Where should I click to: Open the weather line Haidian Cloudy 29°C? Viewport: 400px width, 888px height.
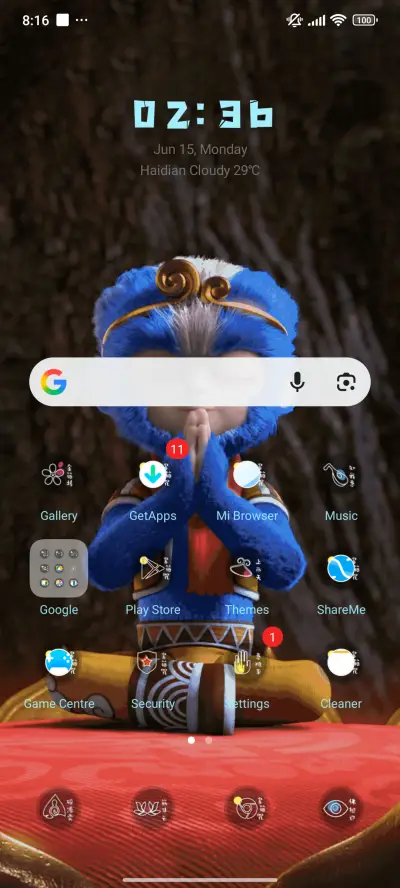coord(200,170)
